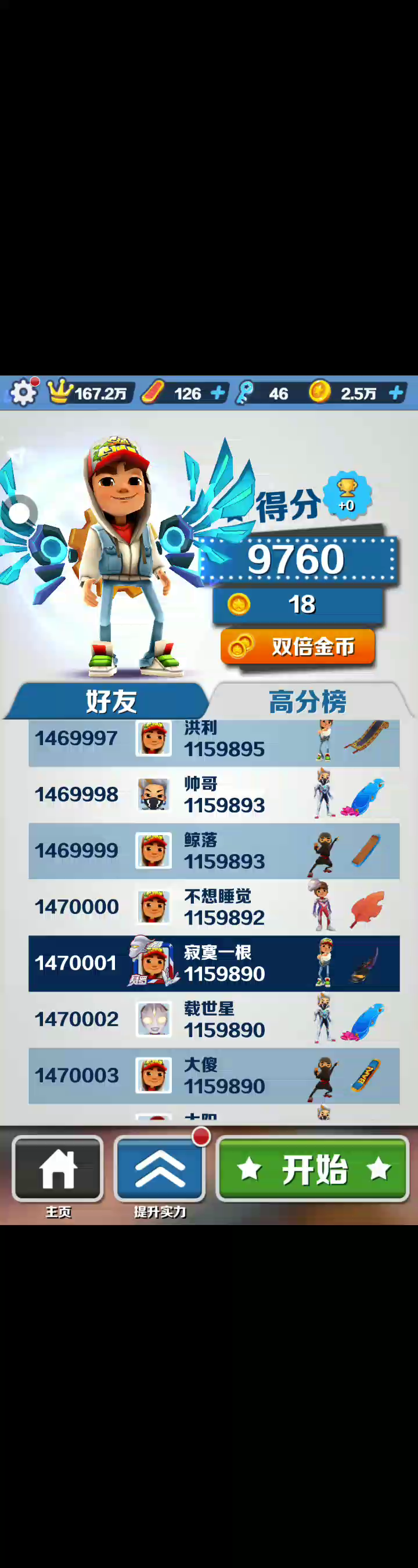The image size is (418, 1568).
Task: Switch to the 好友 friends tab
Action: click(x=110, y=701)
